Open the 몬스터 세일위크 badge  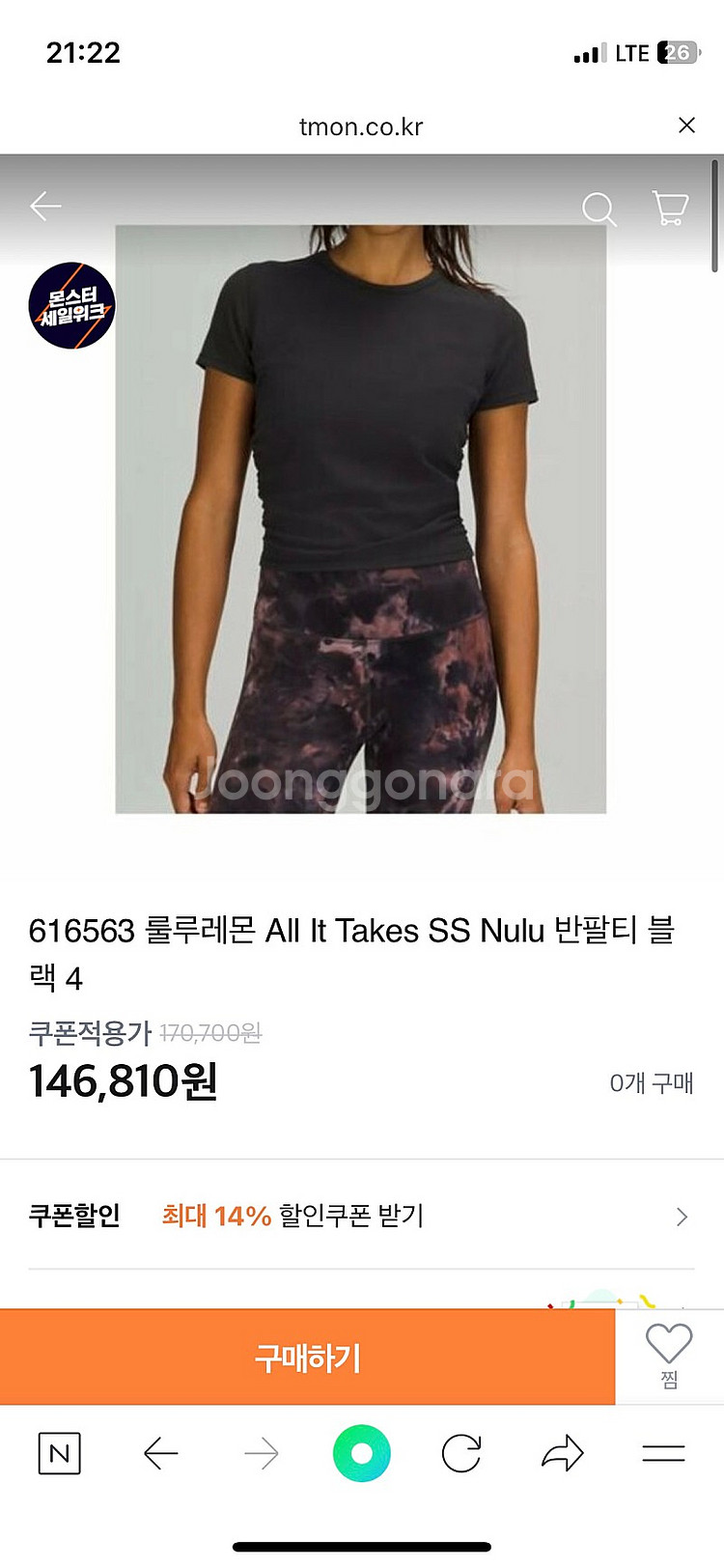click(71, 305)
